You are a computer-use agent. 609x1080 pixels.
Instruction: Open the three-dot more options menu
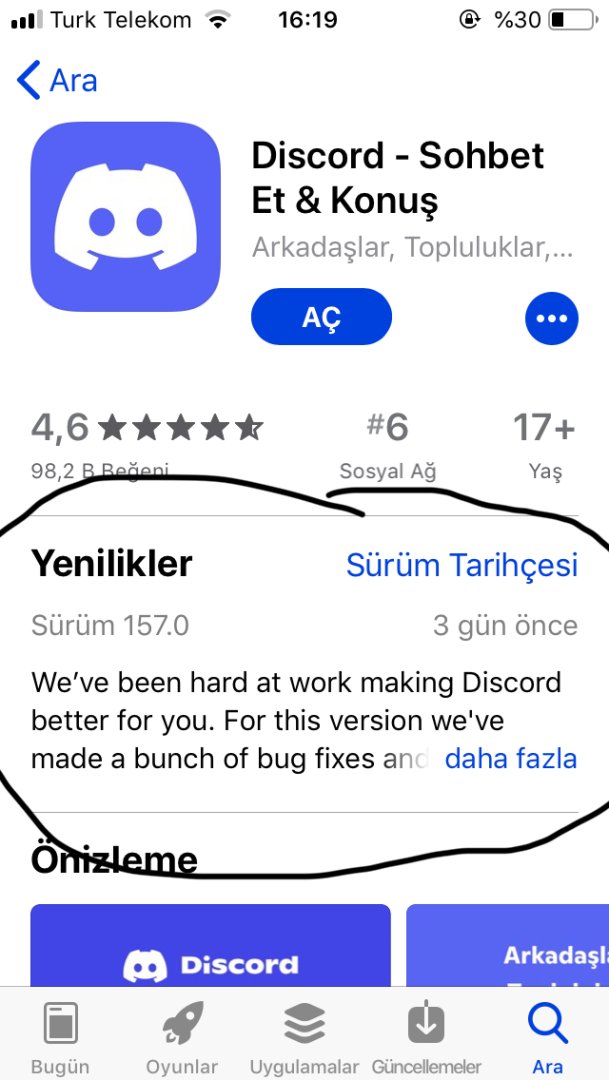click(551, 318)
